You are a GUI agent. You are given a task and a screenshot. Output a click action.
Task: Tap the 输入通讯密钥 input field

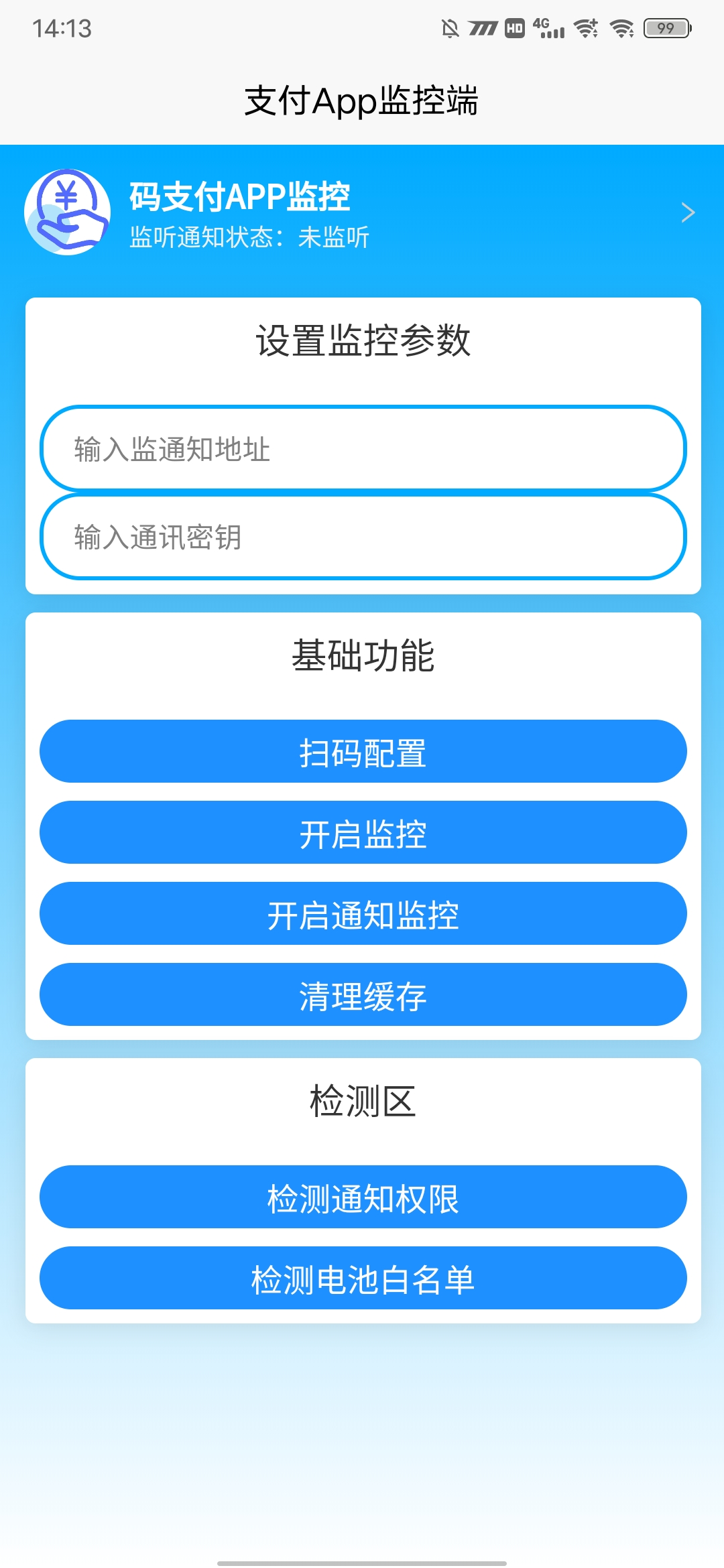coord(363,537)
